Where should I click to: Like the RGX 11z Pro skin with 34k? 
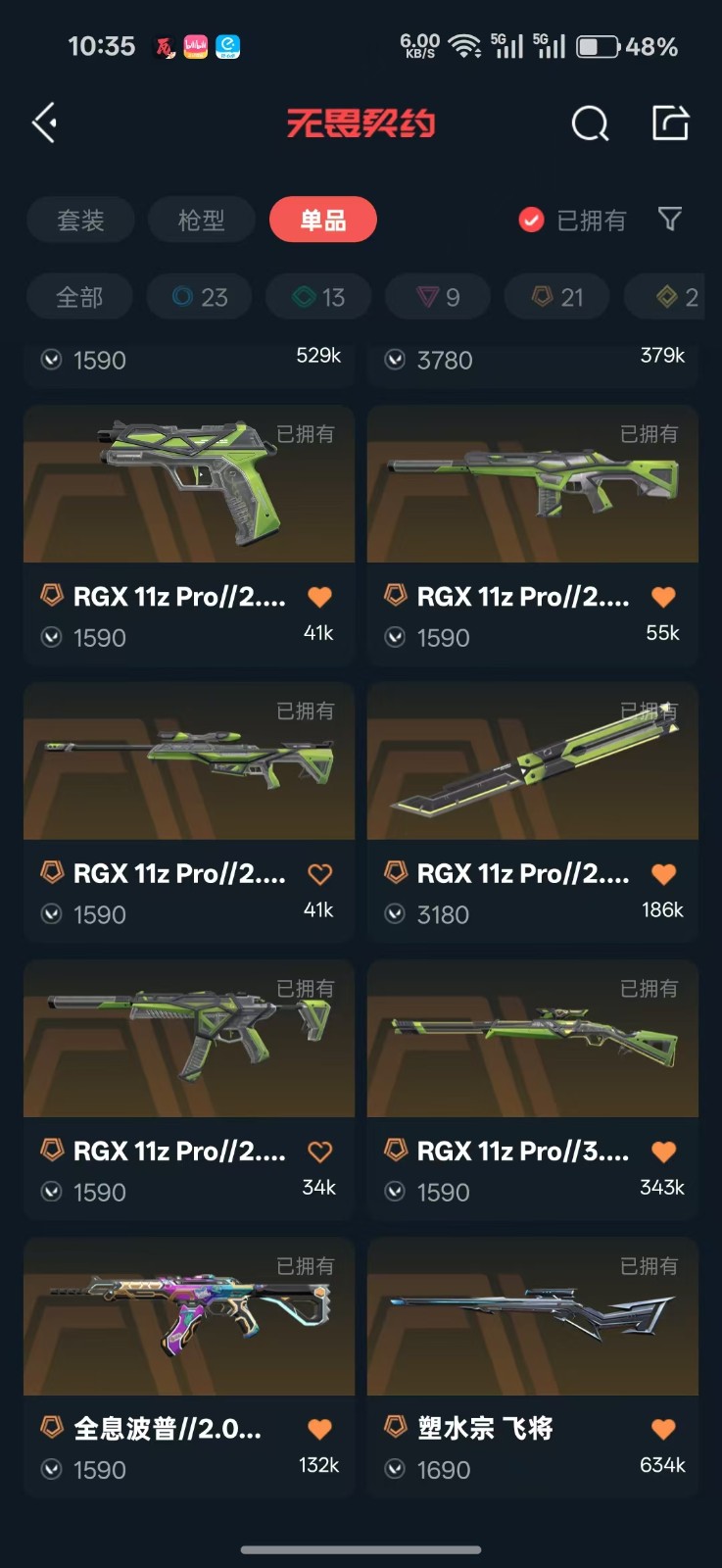coord(319,1151)
